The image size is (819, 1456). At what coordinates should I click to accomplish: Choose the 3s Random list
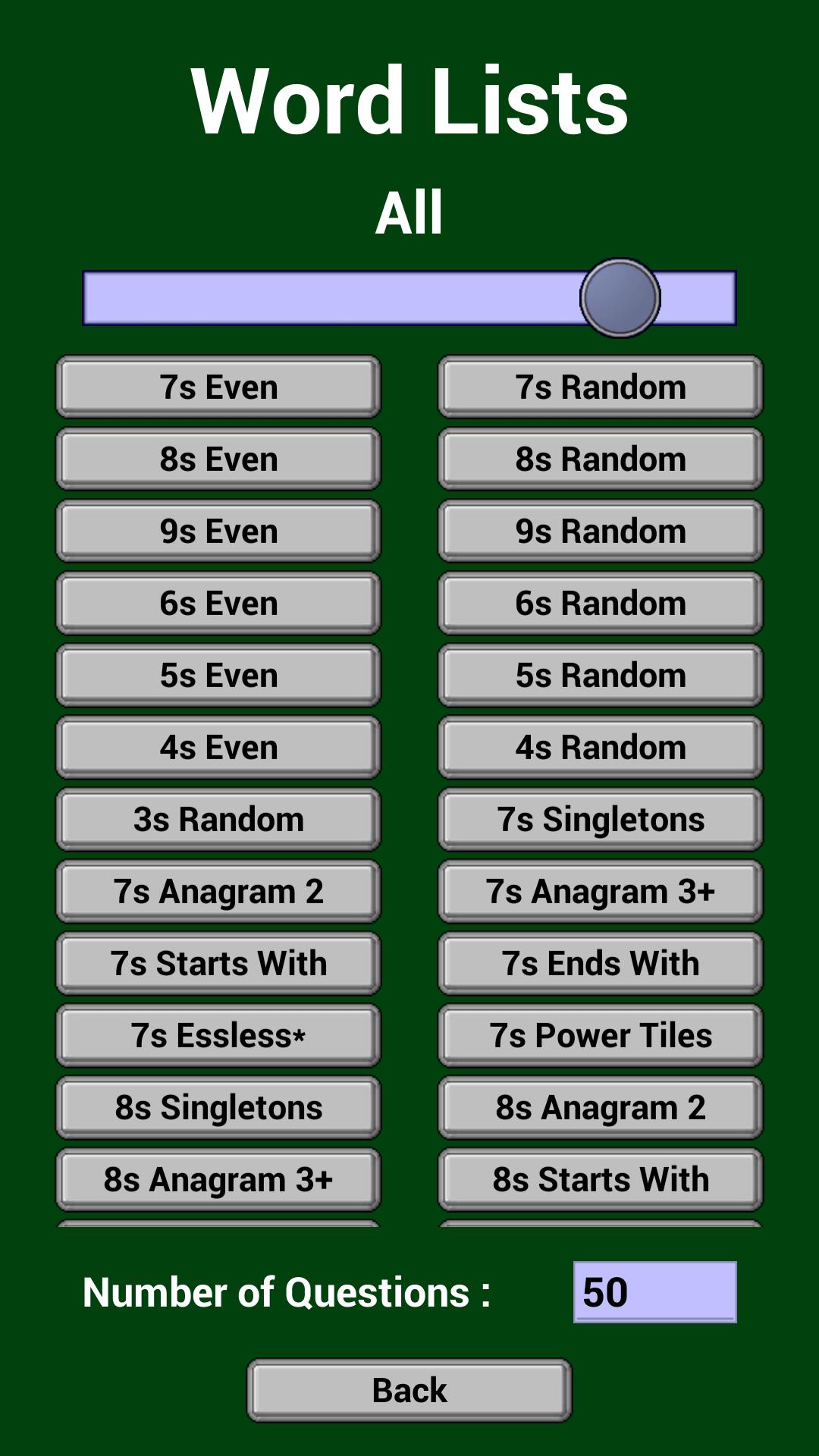click(218, 819)
